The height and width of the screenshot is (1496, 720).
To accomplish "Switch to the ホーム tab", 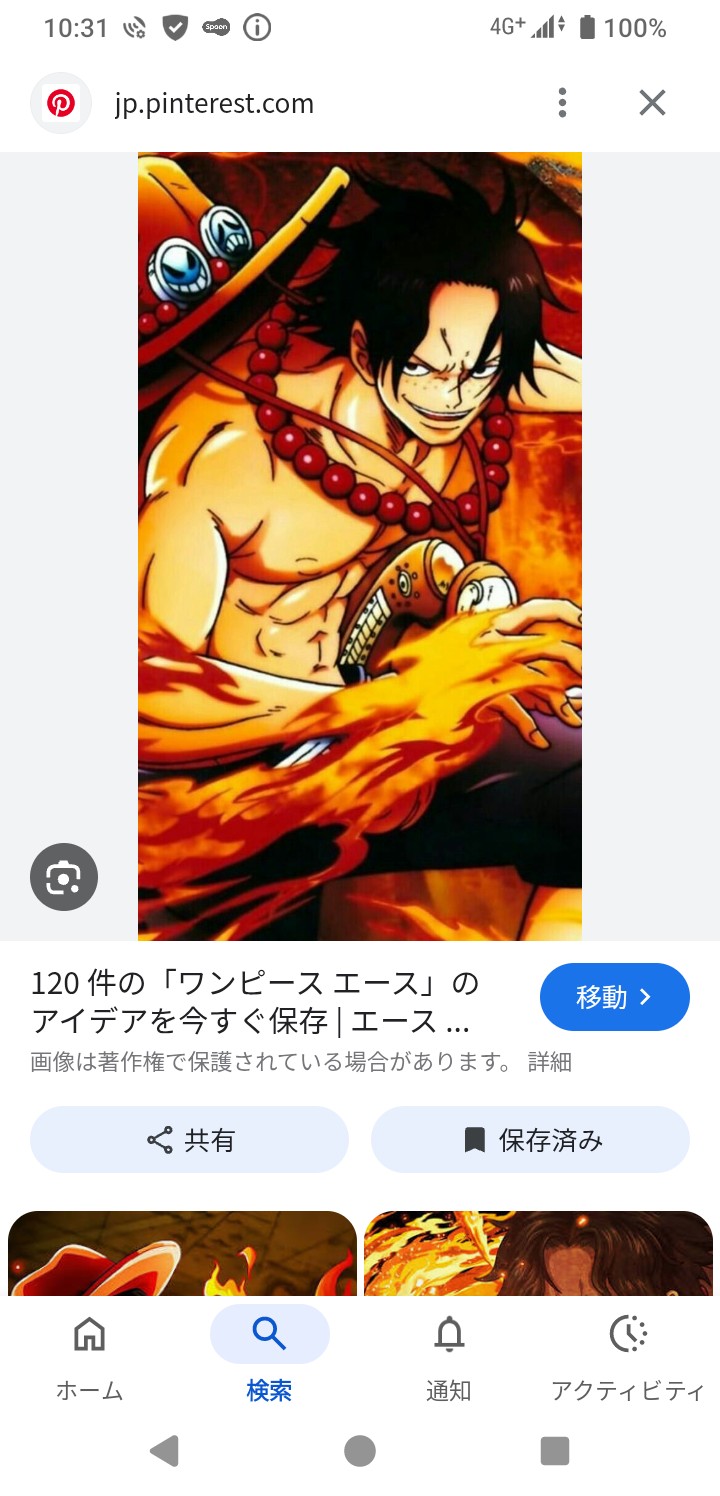I will tap(90, 1357).
